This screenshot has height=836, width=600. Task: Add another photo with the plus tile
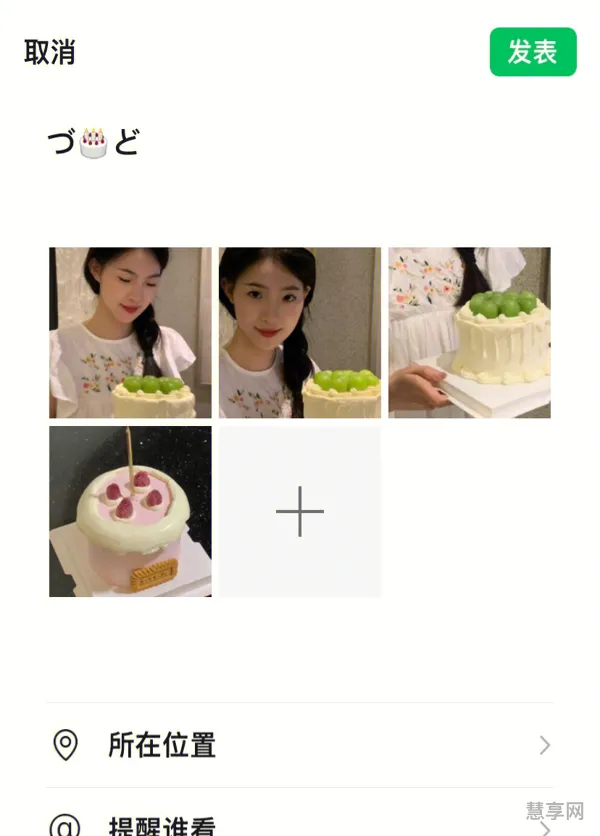[x=300, y=511]
